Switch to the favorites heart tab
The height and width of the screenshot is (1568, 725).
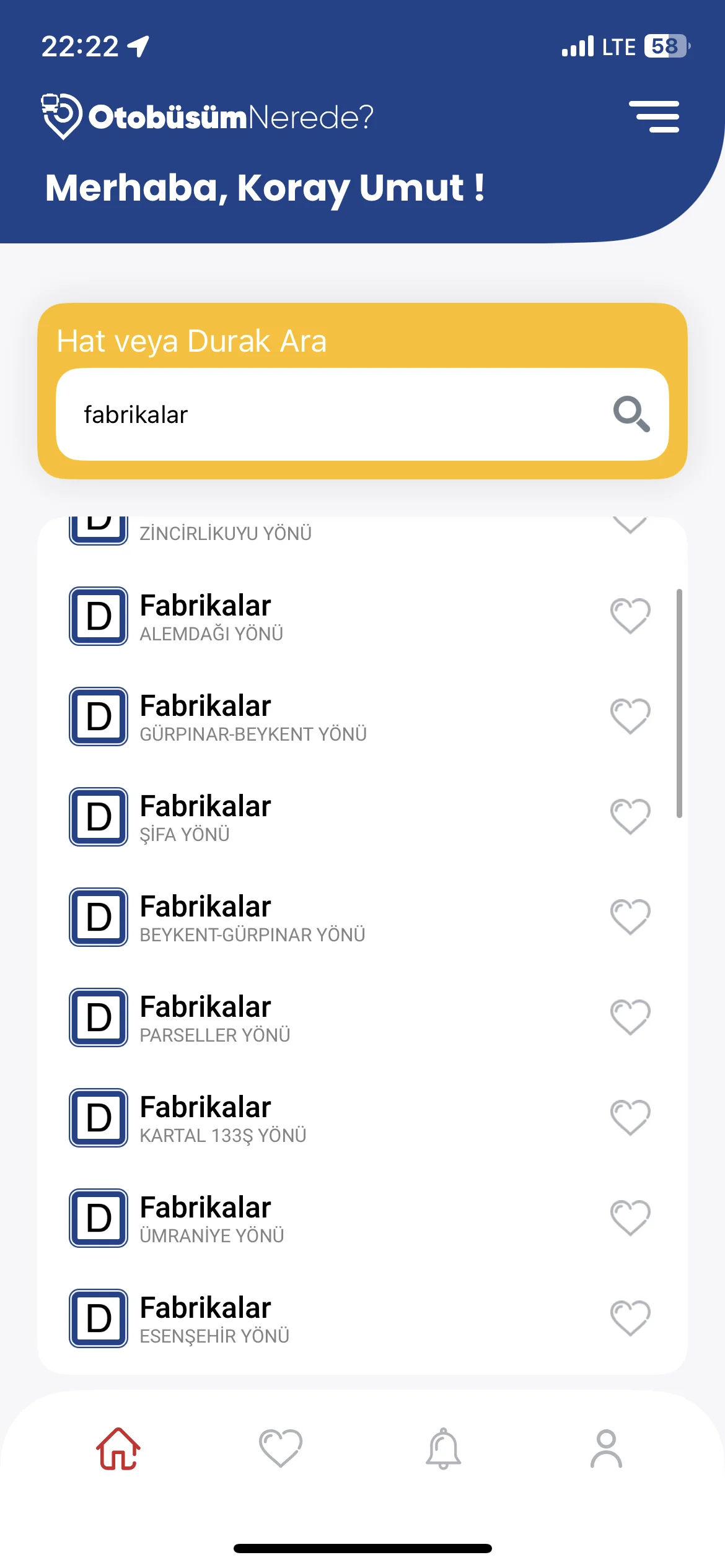[x=281, y=1448]
